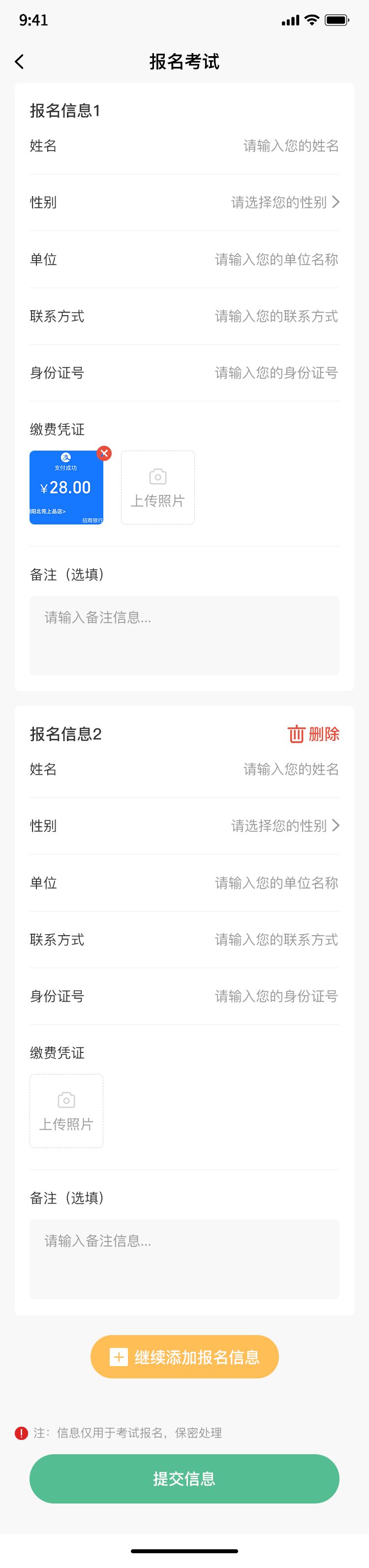Add another entry via 继续添加报名信息
Viewport: 369px width, 1568px height.
click(184, 1357)
